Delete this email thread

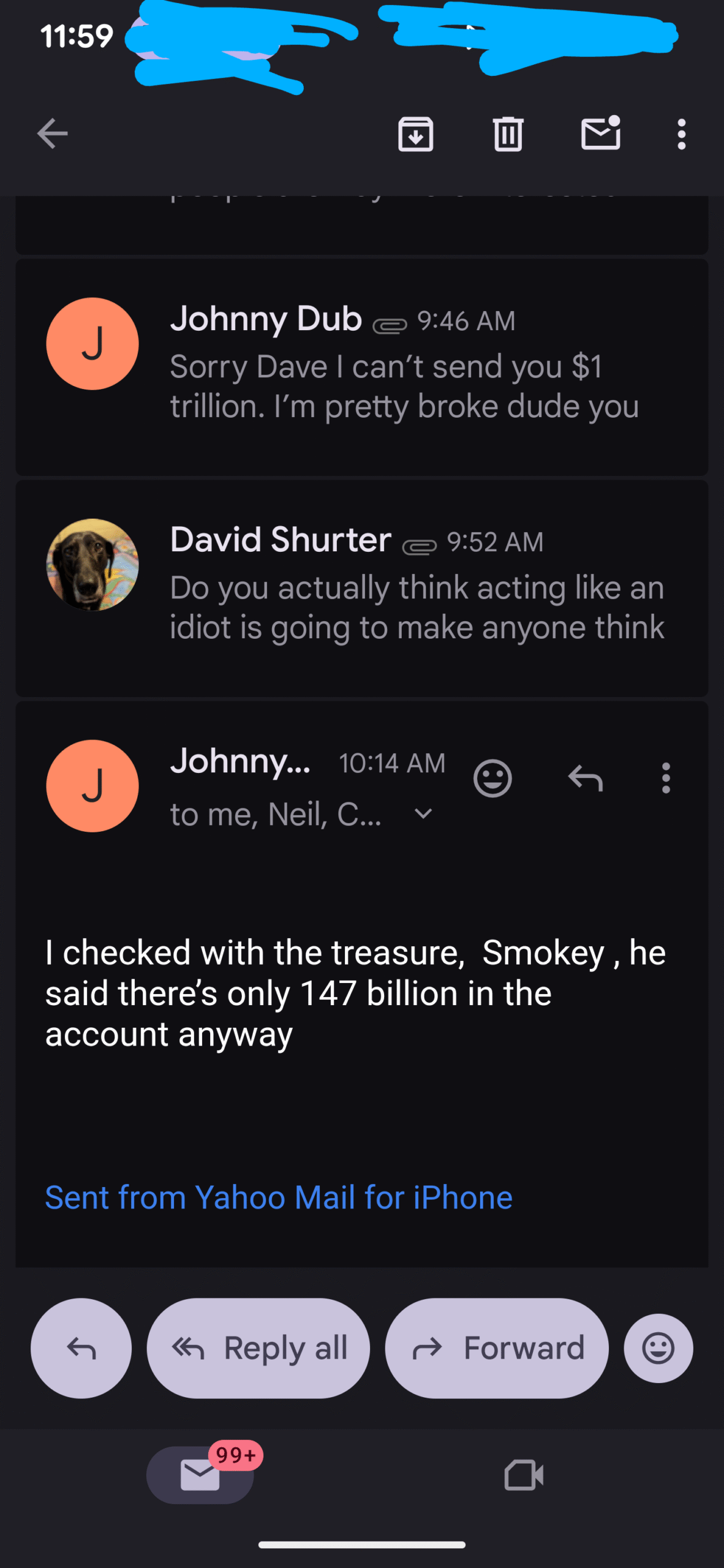[508, 134]
